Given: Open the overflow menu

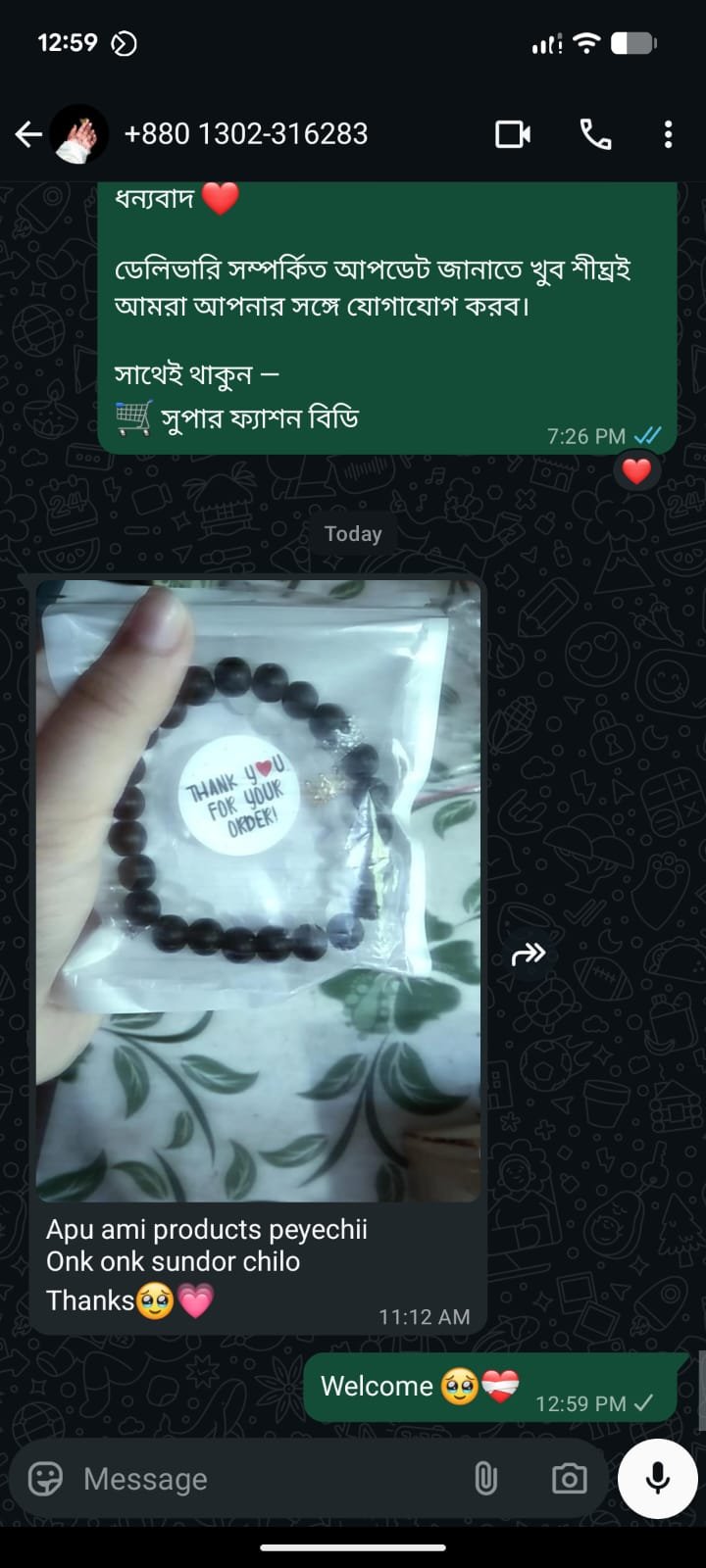Looking at the screenshot, I should (x=668, y=134).
